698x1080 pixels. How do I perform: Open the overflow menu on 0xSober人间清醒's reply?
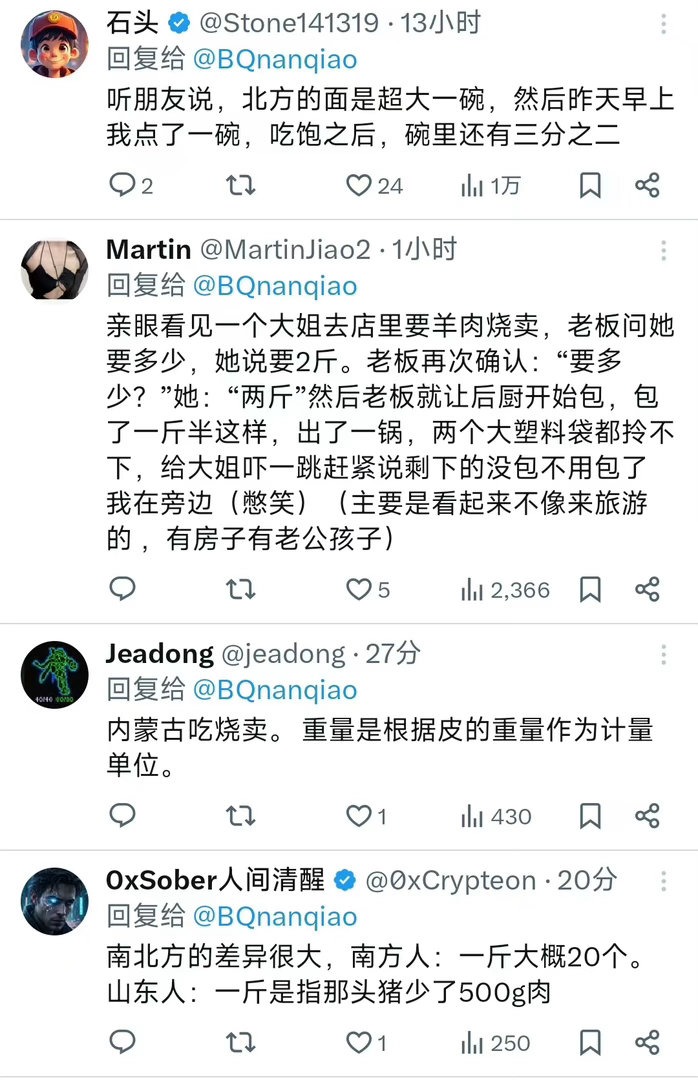[661, 881]
